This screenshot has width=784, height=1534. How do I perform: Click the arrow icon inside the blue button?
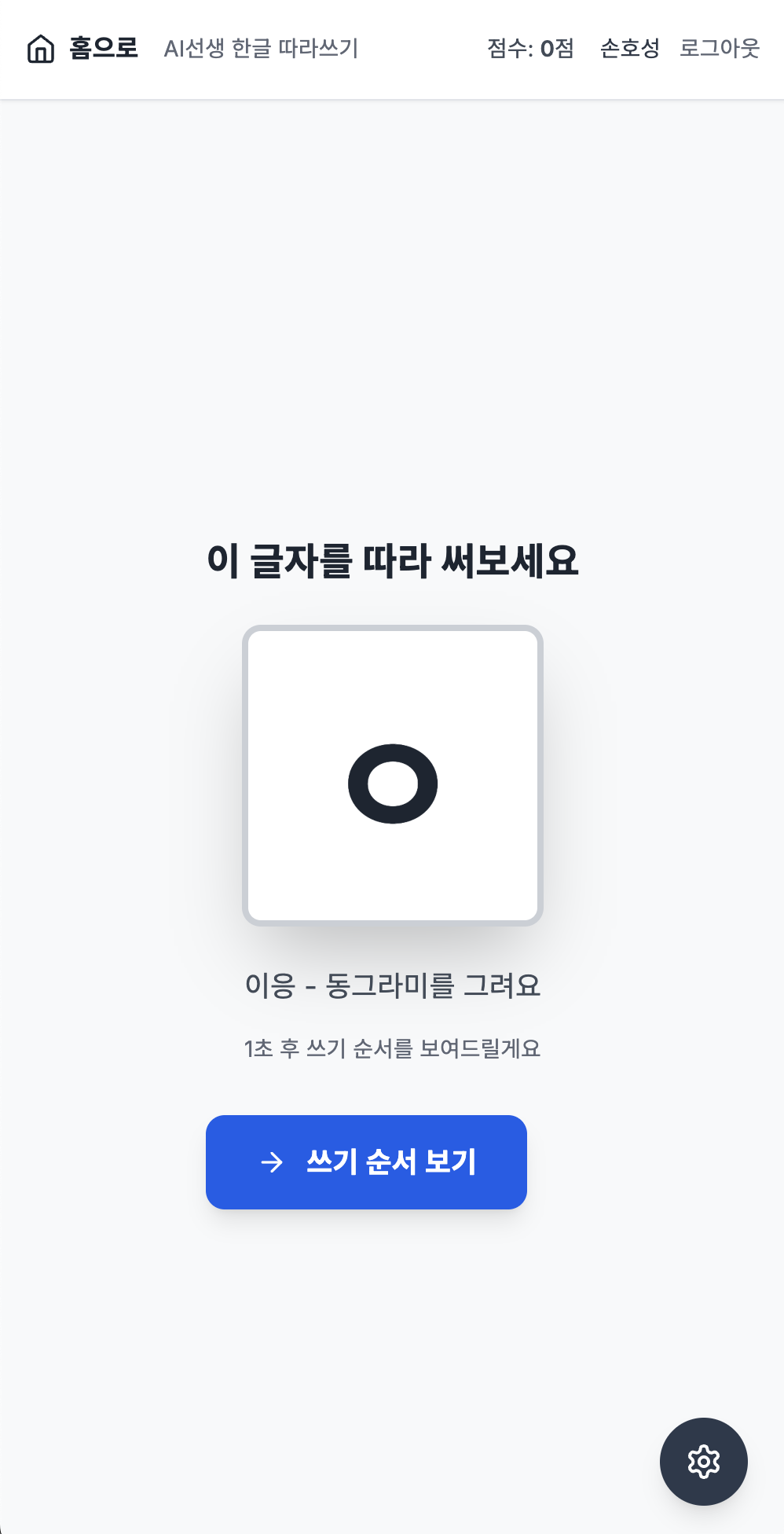click(x=273, y=1162)
